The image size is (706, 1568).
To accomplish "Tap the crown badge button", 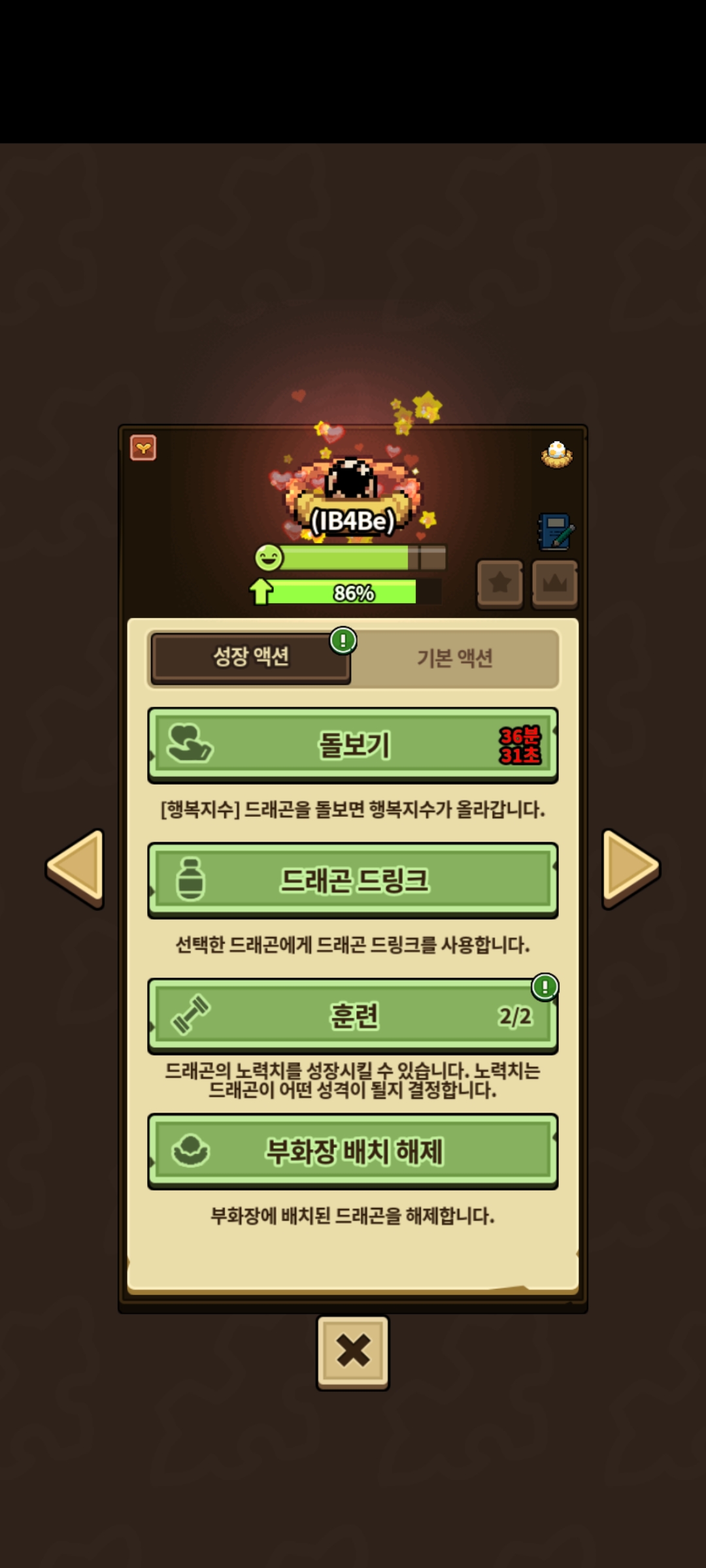I will pos(554,583).
